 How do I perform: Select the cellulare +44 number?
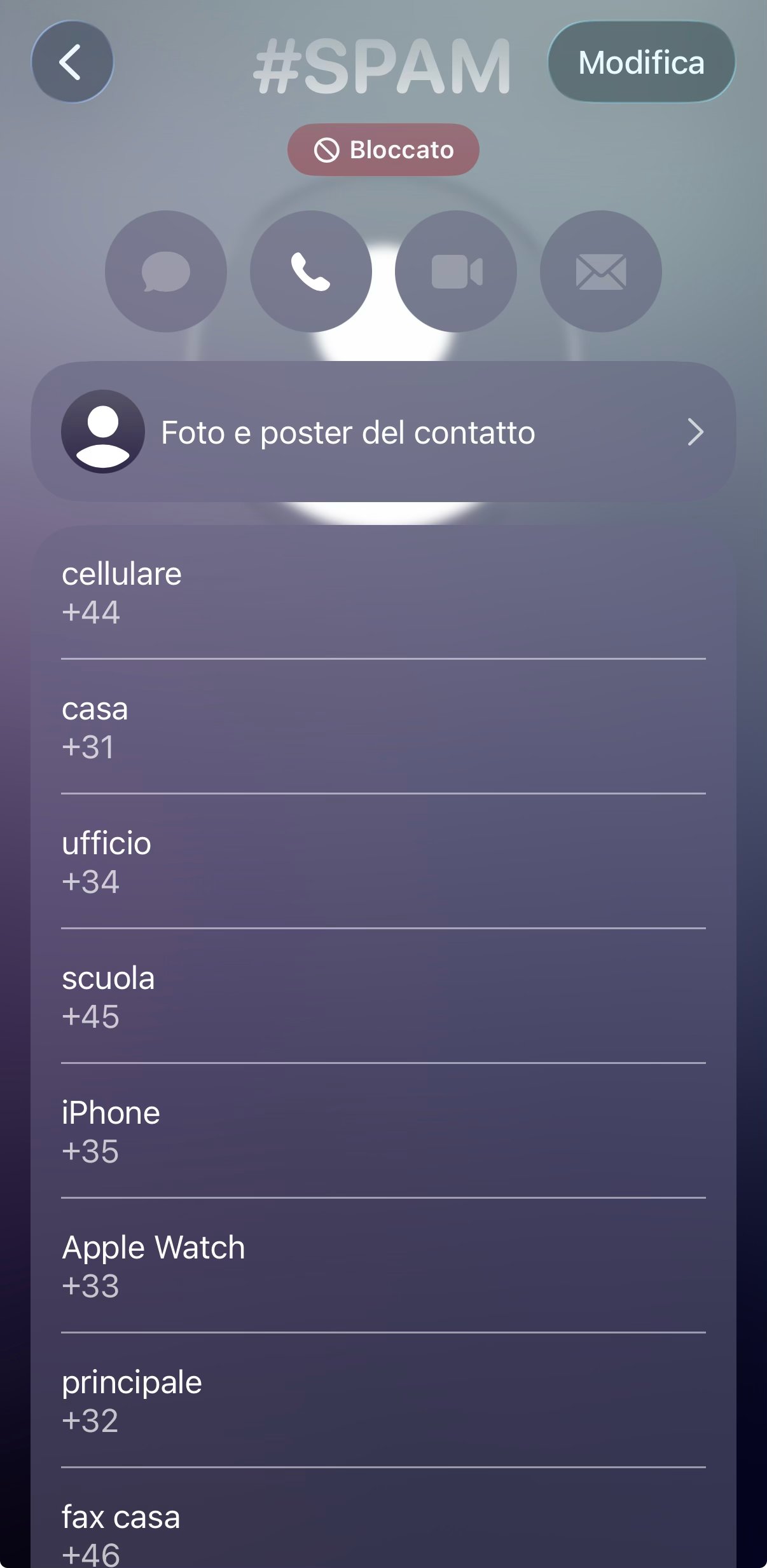[x=383, y=592]
